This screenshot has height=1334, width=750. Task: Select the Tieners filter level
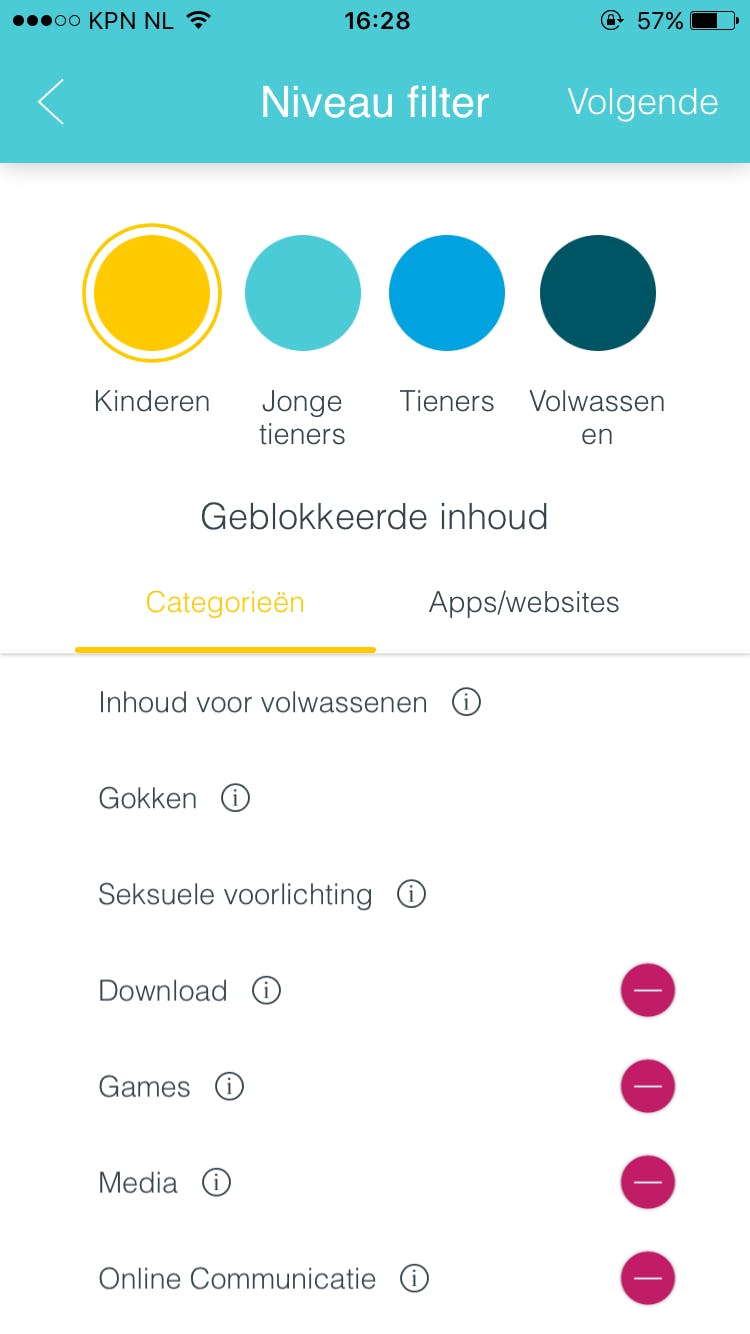point(447,293)
